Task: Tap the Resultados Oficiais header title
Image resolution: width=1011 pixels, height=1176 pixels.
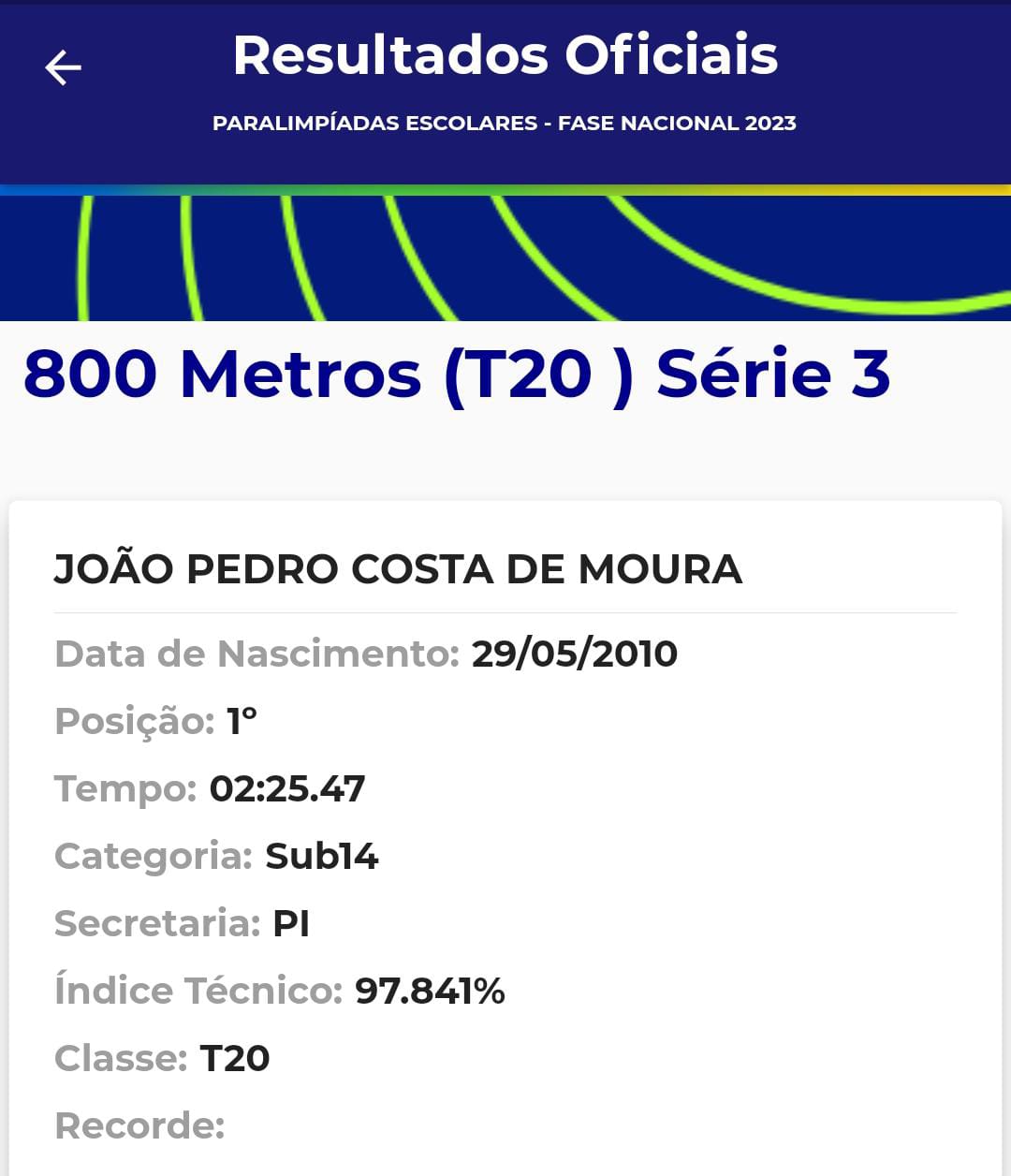Action: tap(505, 54)
